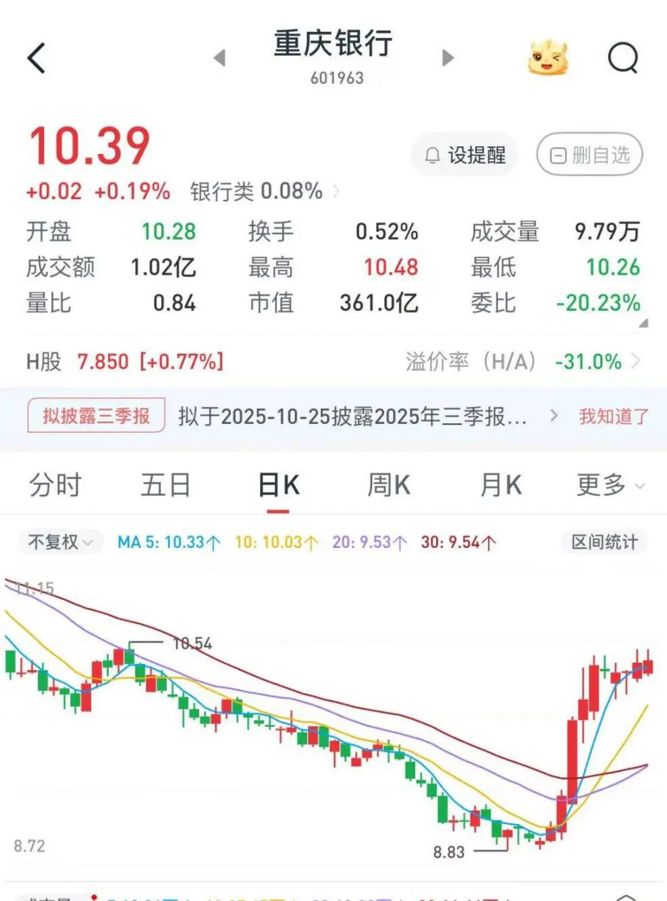Open the mascot assistant icon
This screenshot has width=667, height=901.
[x=549, y=58]
